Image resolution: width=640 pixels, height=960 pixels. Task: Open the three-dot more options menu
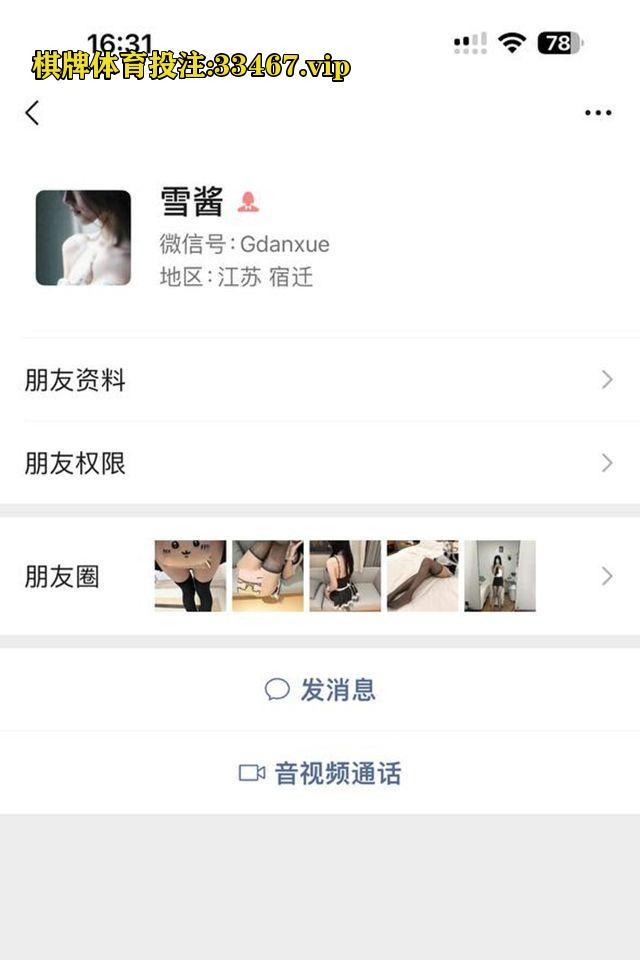click(x=598, y=113)
